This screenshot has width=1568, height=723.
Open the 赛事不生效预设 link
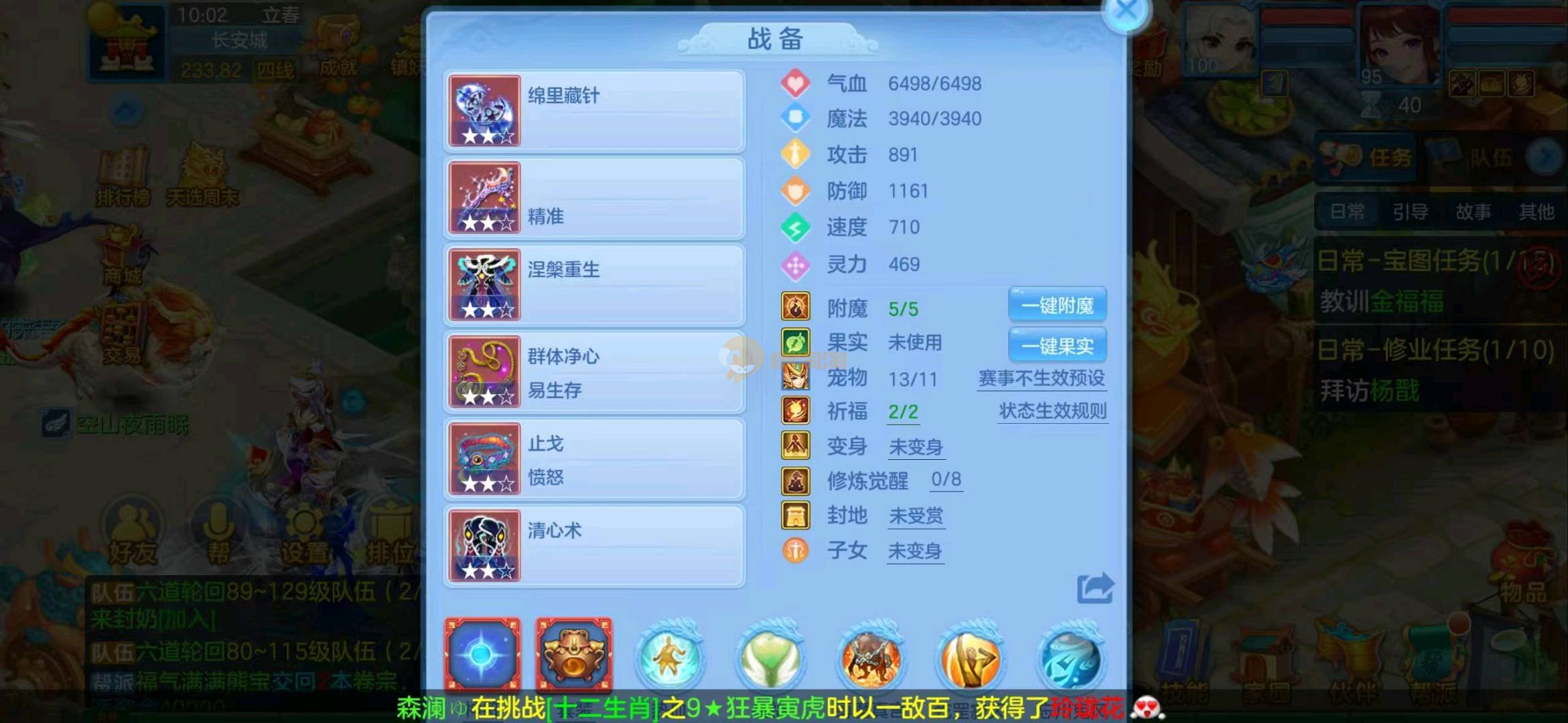pos(1042,379)
